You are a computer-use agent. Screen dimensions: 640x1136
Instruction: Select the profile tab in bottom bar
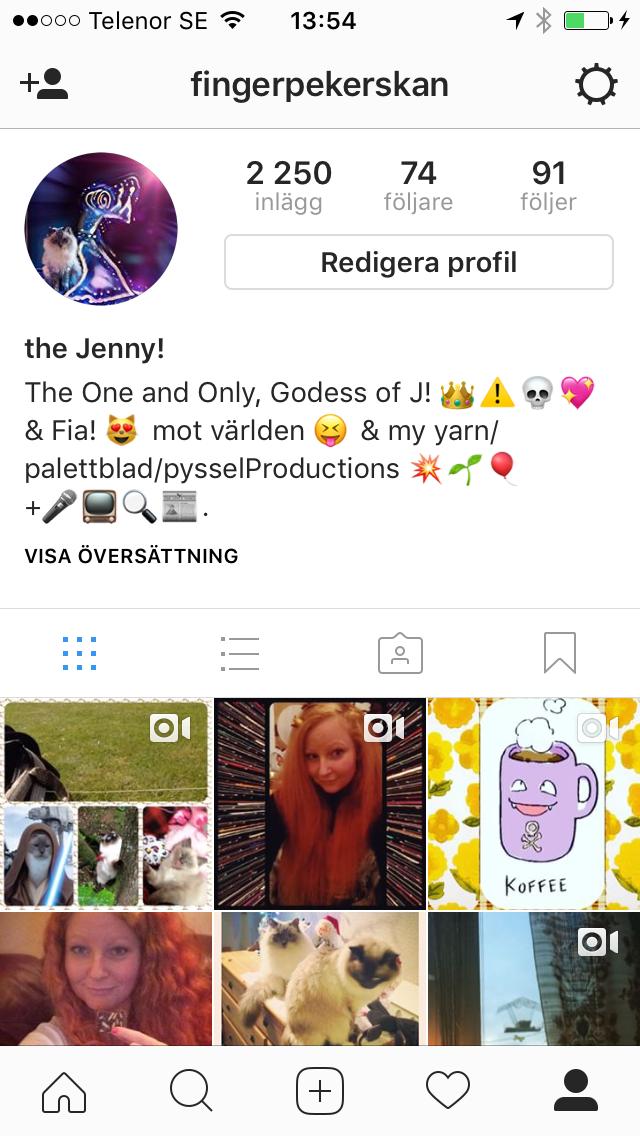coord(576,1090)
